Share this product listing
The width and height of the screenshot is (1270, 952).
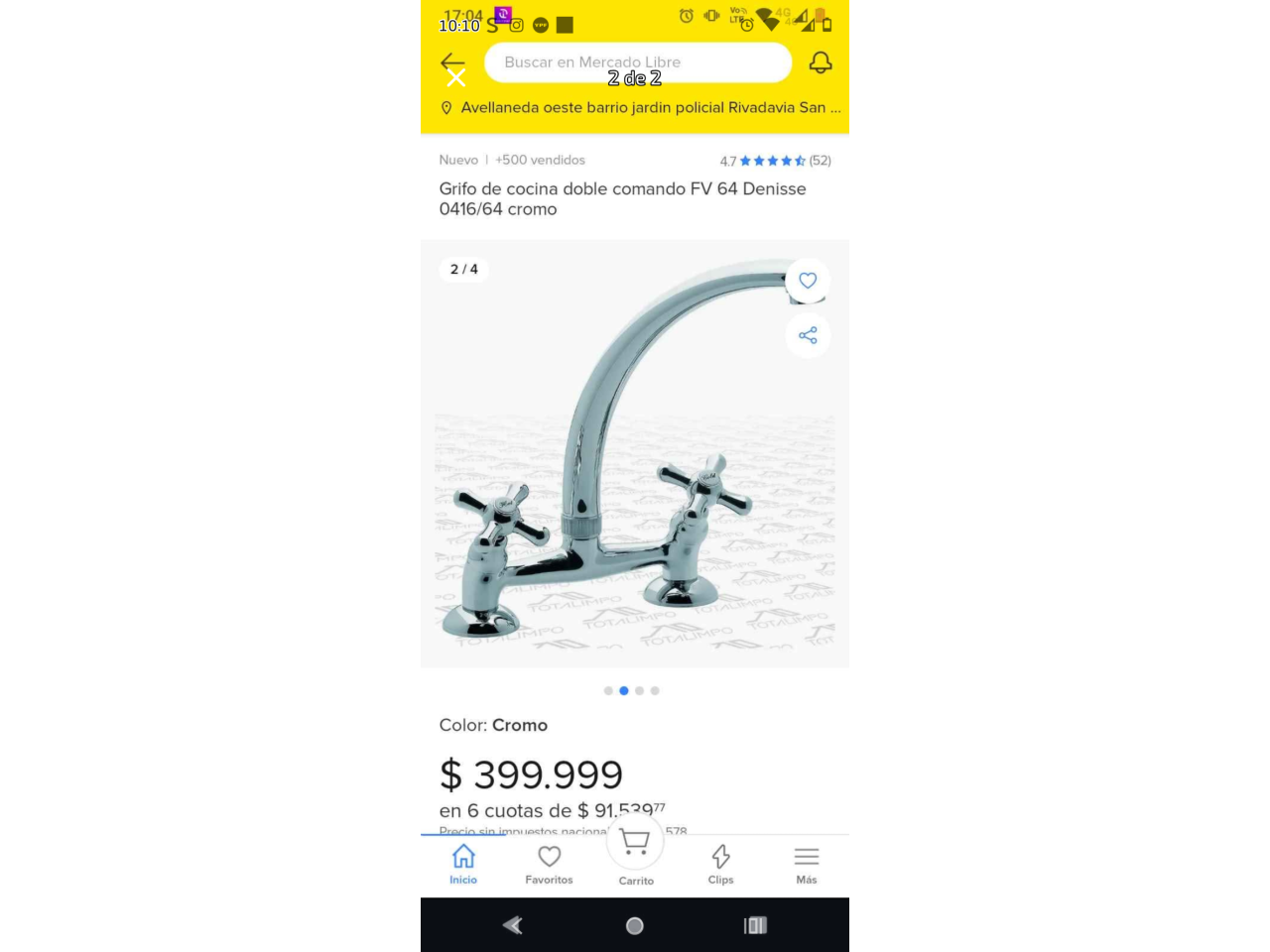tap(808, 335)
